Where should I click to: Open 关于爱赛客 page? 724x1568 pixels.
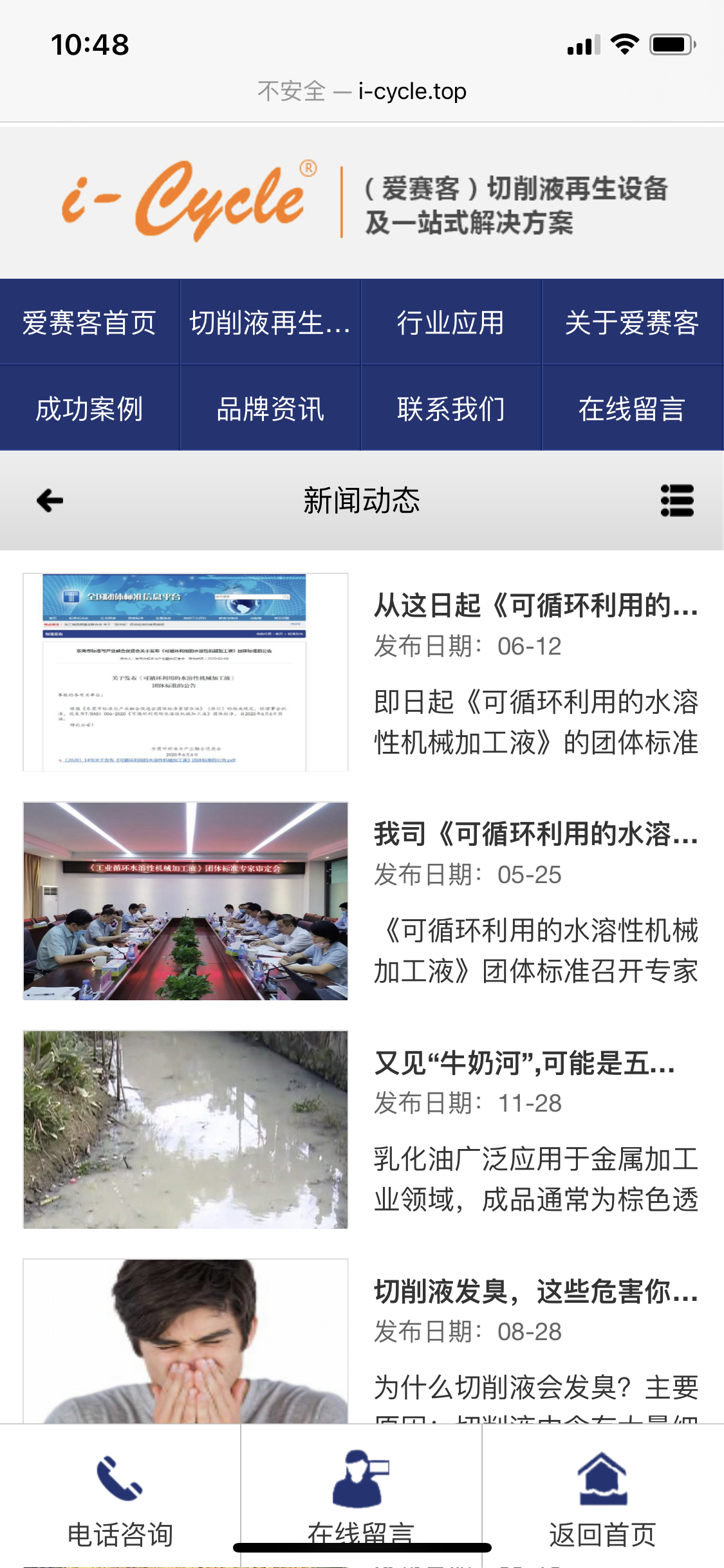pyautogui.click(x=632, y=322)
